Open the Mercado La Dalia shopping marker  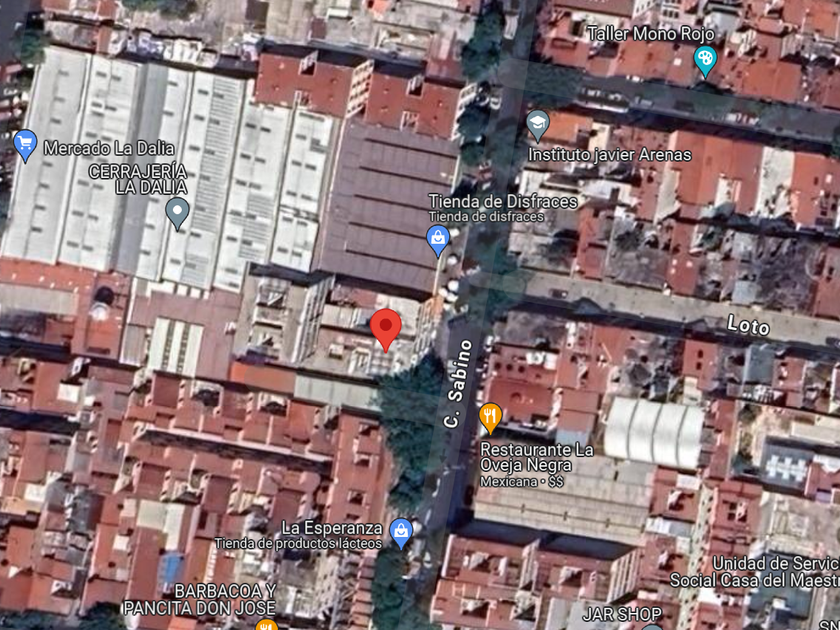[x=25, y=145]
